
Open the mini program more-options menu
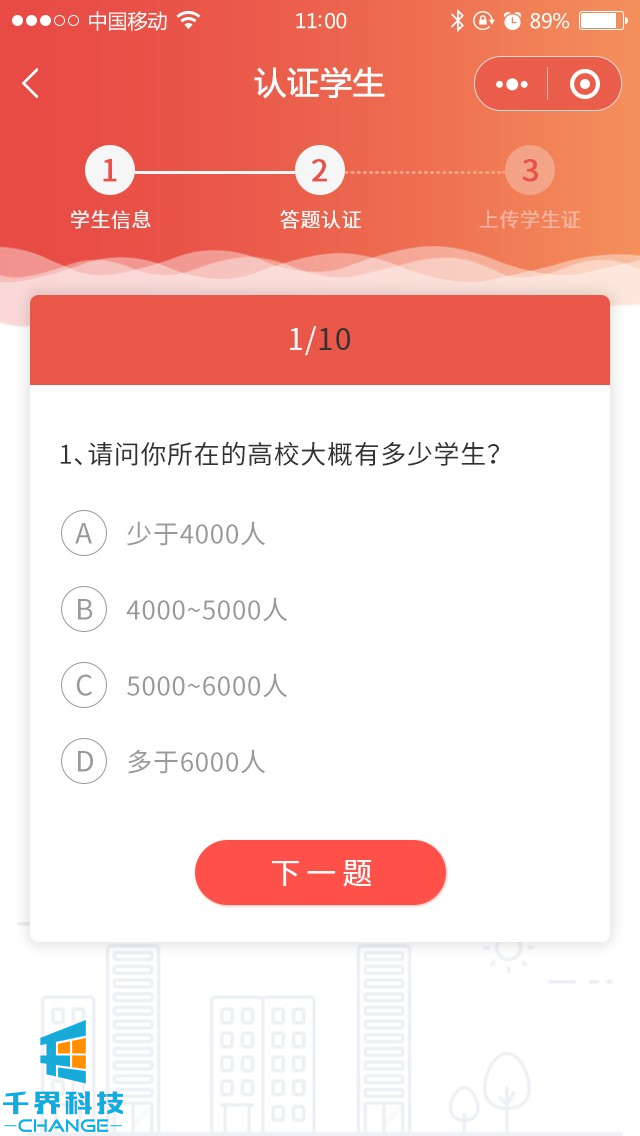coord(511,84)
